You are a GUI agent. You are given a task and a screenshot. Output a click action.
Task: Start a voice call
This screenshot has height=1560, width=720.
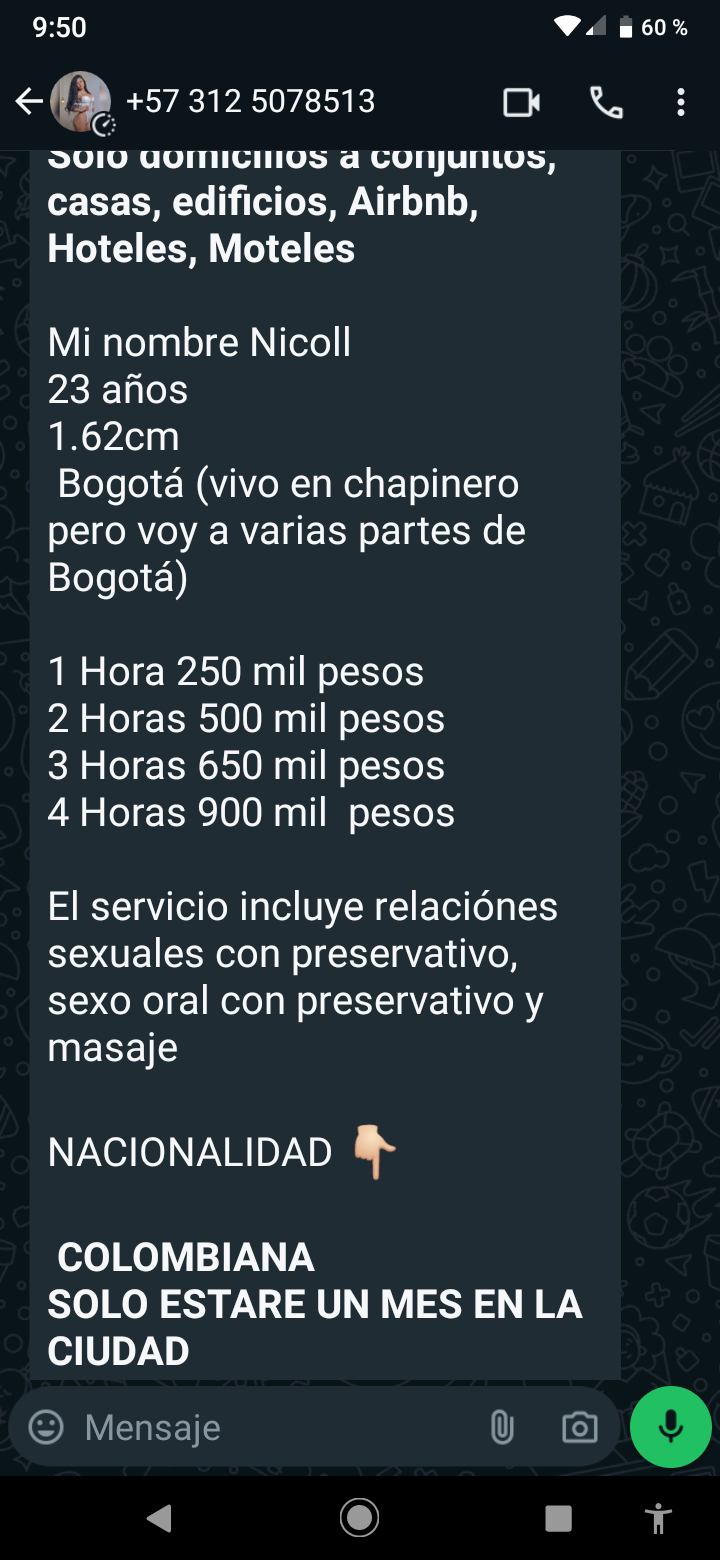(x=606, y=102)
